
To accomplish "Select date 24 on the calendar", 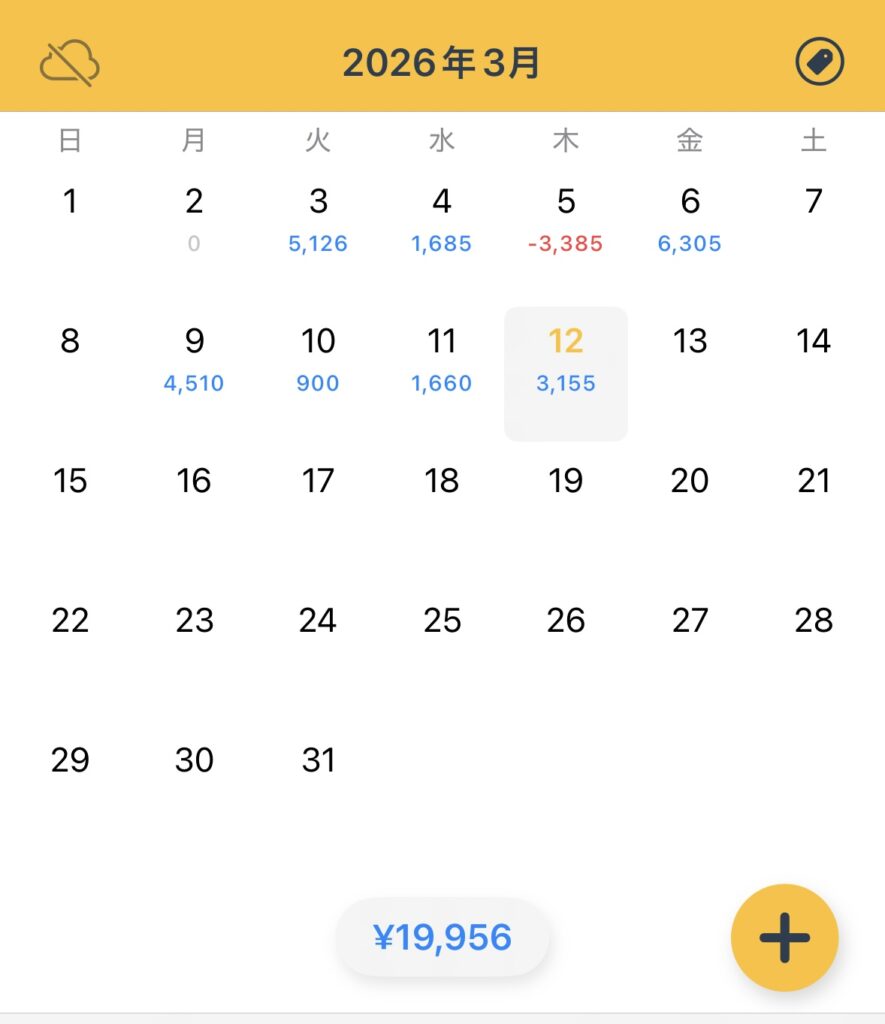I will point(318,621).
